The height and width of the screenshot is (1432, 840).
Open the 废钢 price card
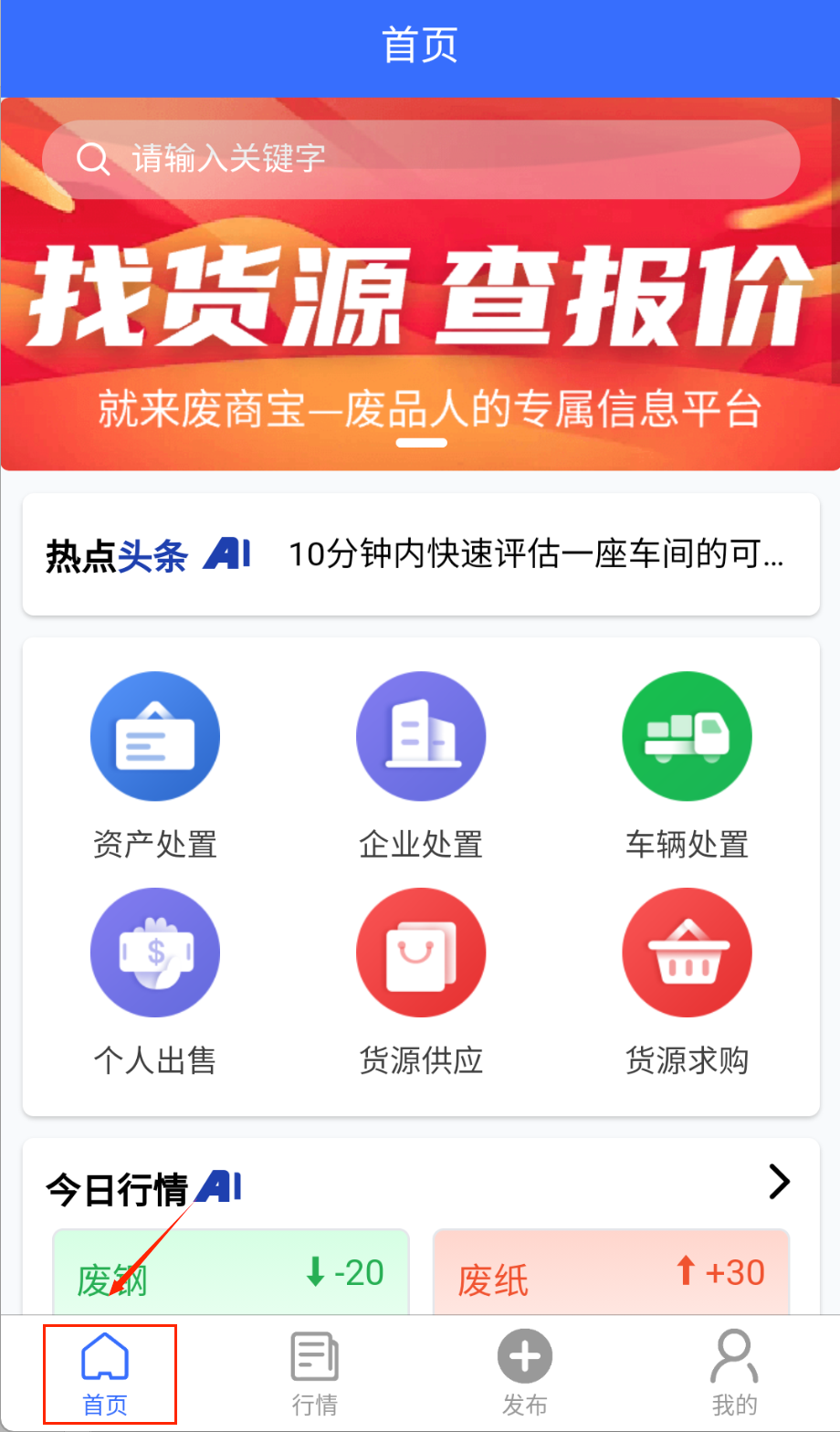[231, 1274]
